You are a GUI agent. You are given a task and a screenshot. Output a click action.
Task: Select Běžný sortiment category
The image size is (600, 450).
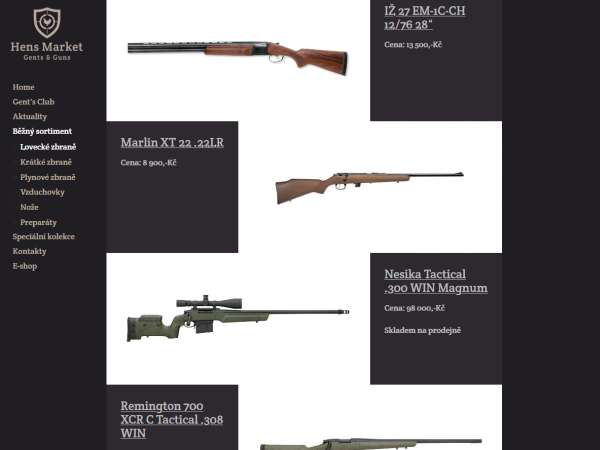[42, 132]
